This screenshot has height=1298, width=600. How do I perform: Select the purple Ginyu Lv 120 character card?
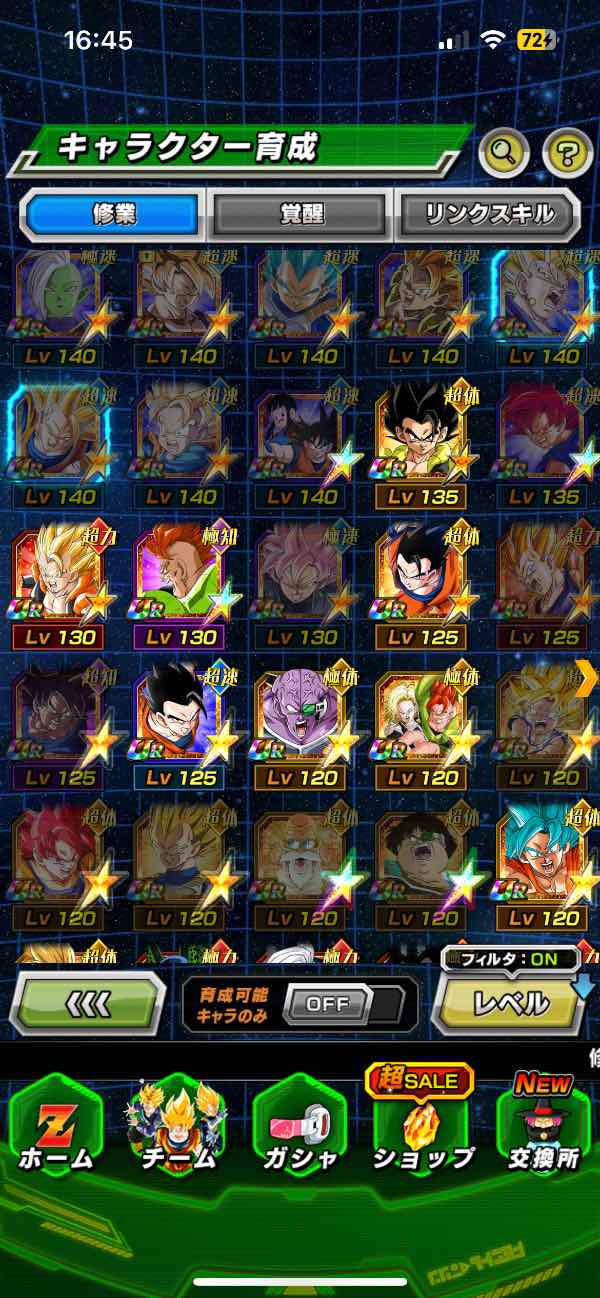click(x=301, y=722)
